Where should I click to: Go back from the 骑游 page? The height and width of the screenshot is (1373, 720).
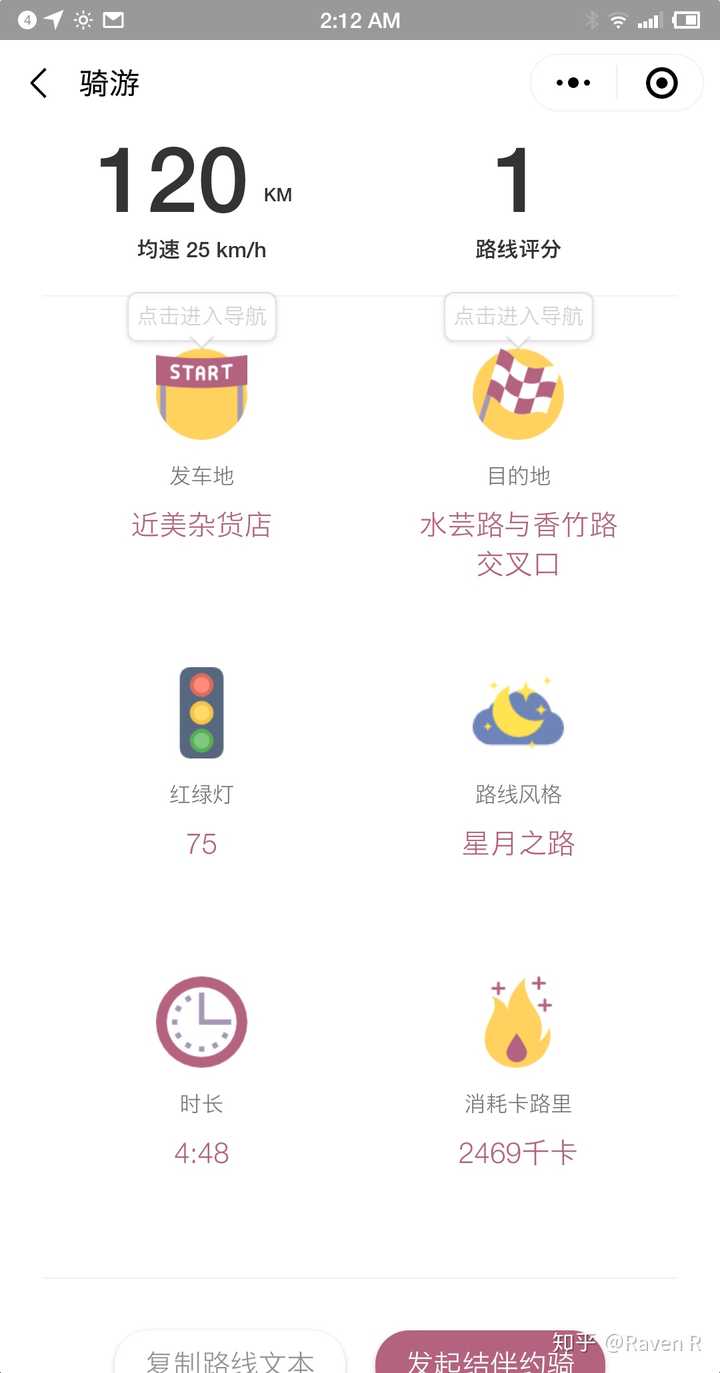click(39, 83)
